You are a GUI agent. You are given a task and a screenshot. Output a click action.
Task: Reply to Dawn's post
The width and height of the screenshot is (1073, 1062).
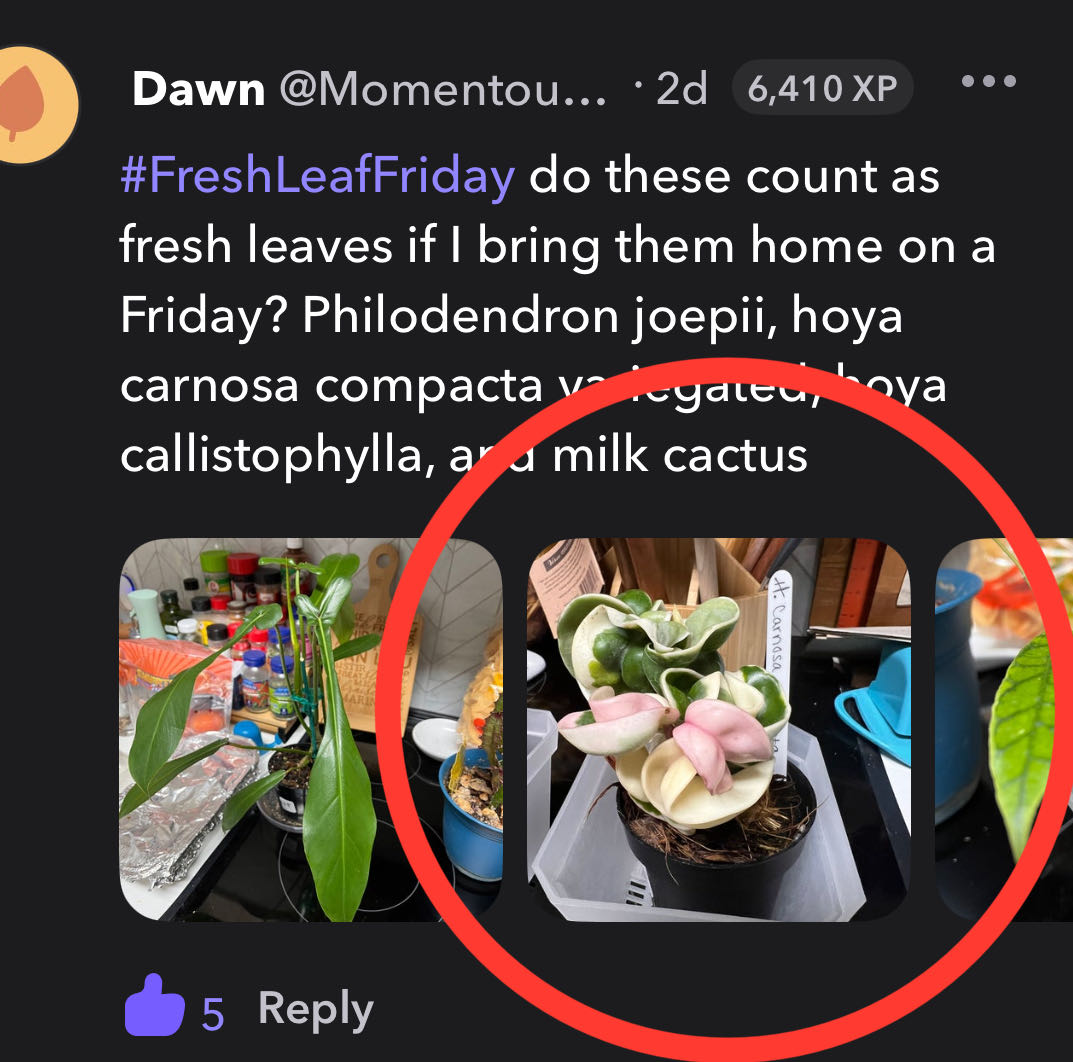[x=315, y=1010]
